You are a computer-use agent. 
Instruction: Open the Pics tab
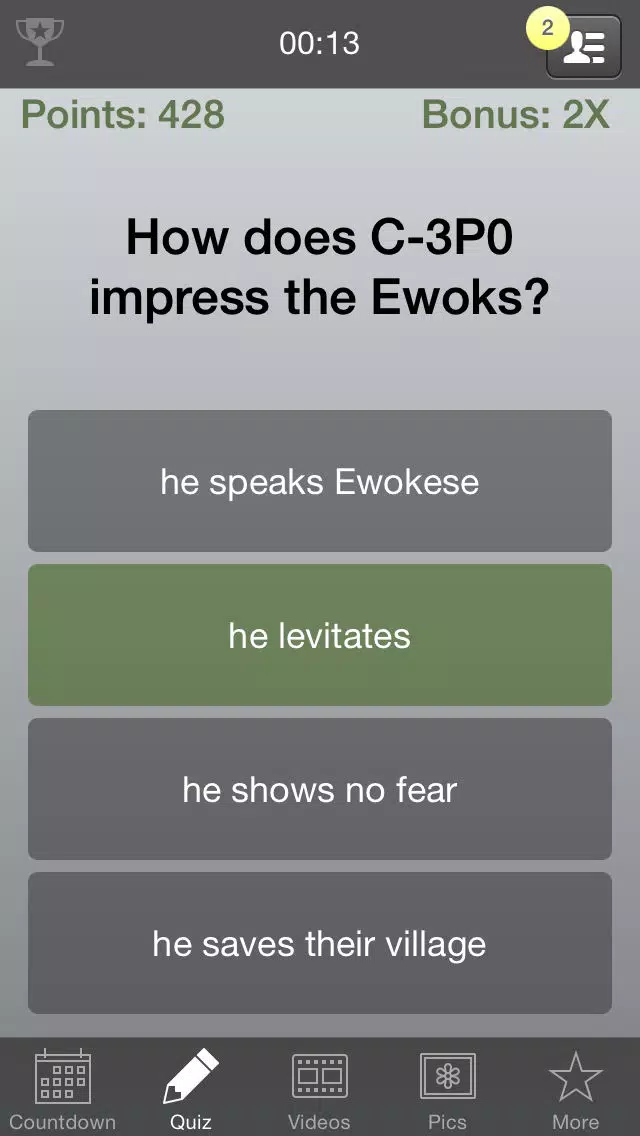(447, 1089)
